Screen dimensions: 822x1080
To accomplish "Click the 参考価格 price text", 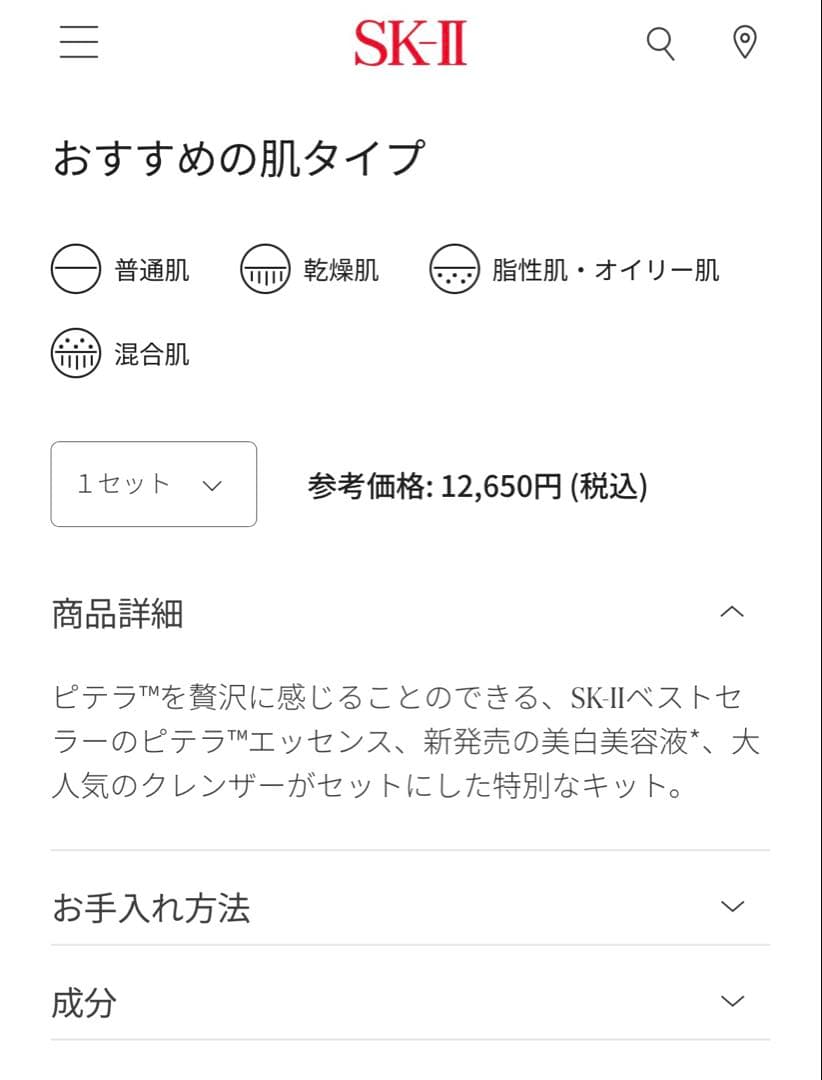I will point(478,486).
